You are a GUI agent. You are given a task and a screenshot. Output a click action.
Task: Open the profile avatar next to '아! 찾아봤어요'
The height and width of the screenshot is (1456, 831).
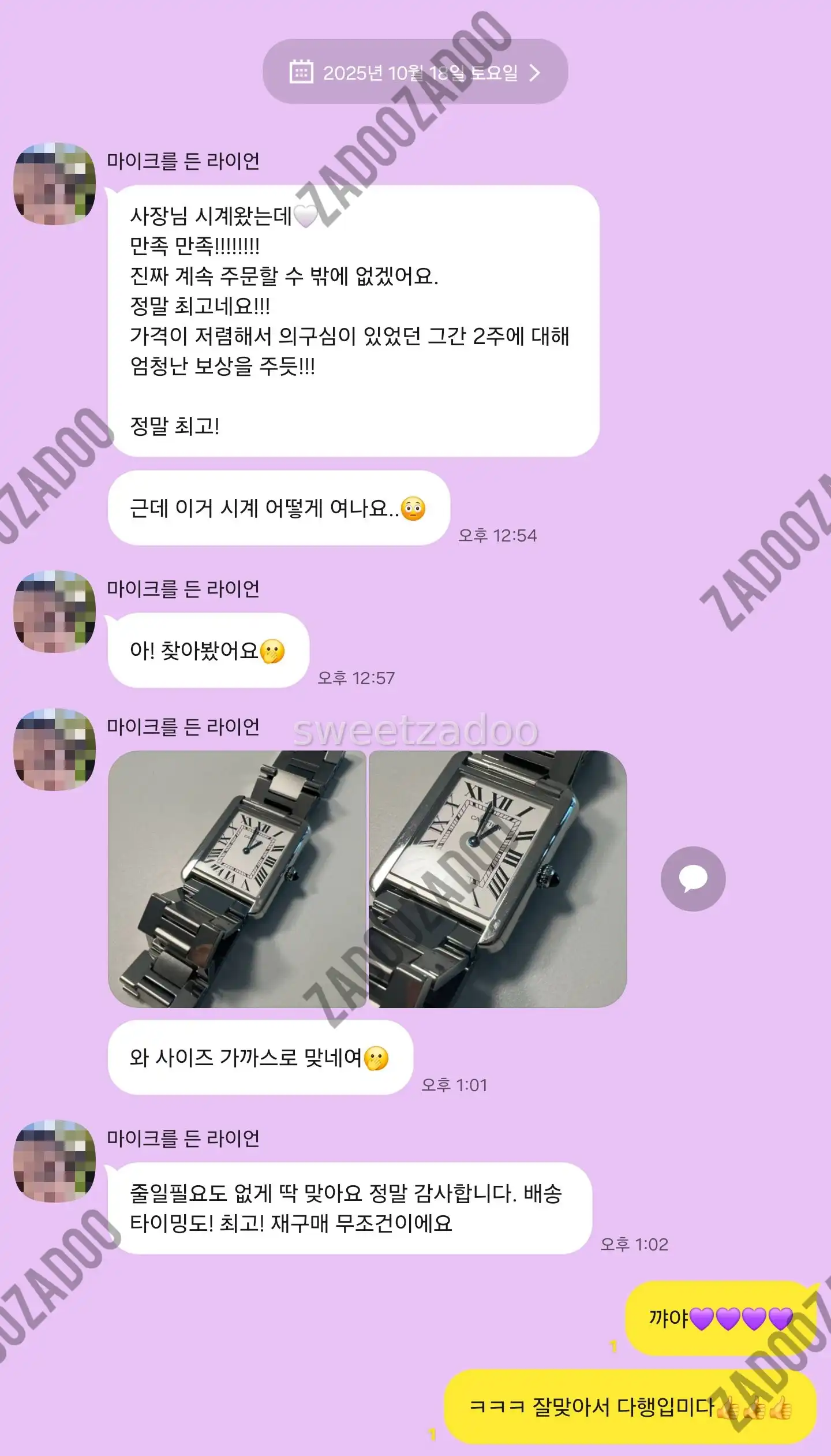pyautogui.click(x=55, y=612)
